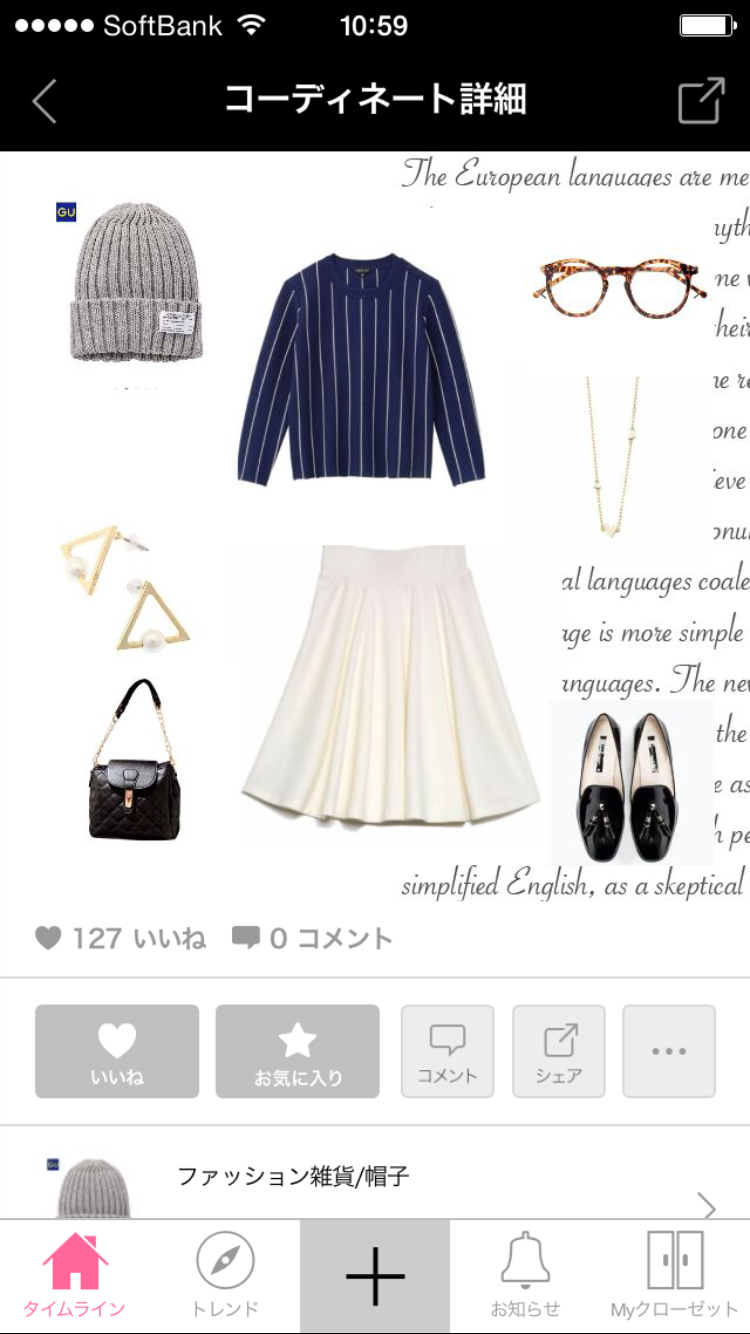Screen dimensions: 750x1334
Task: Switch to the Myクローゼット tab
Action: click(674, 1276)
